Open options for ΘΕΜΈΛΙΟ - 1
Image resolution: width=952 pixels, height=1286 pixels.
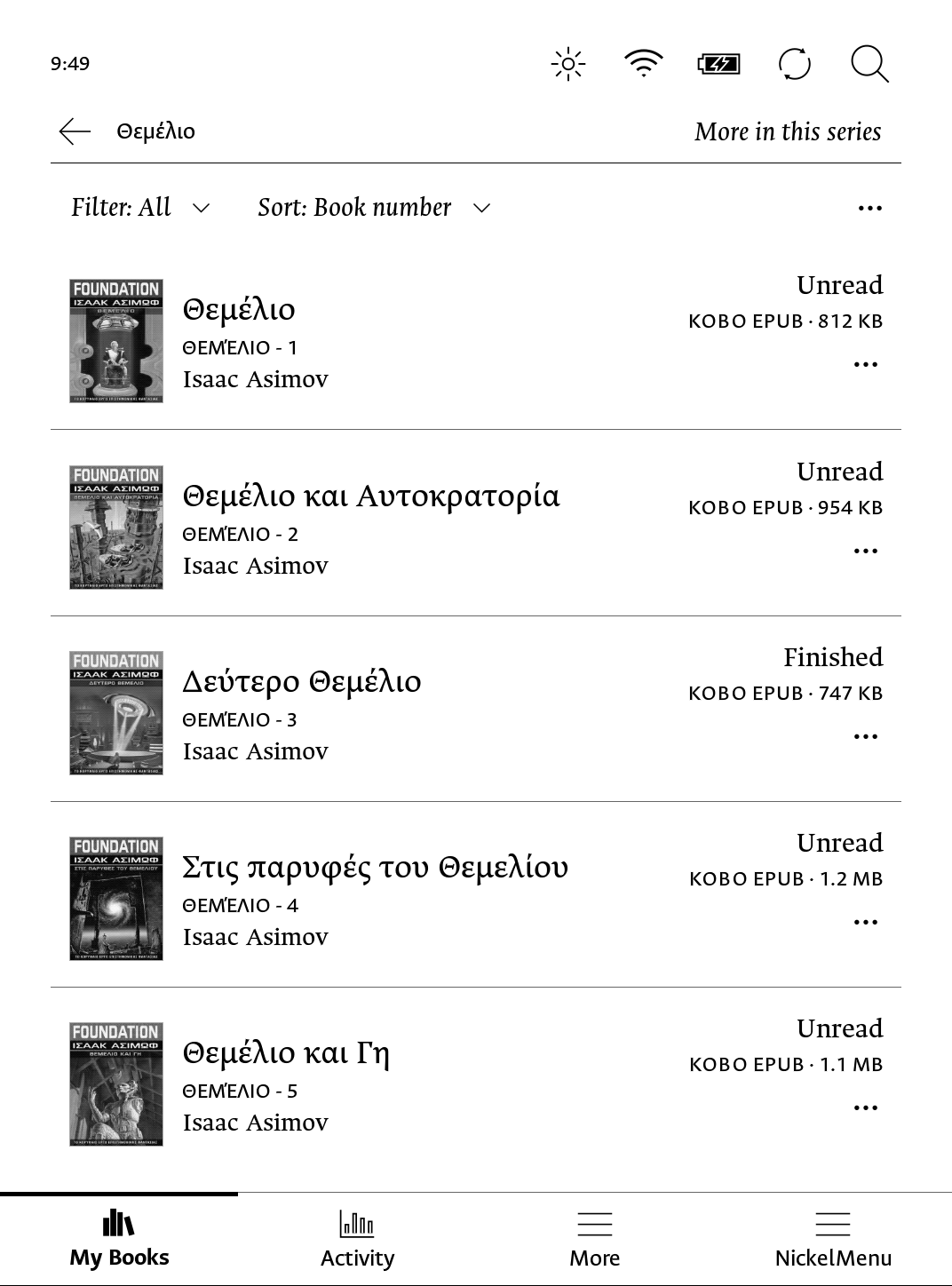point(865,364)
